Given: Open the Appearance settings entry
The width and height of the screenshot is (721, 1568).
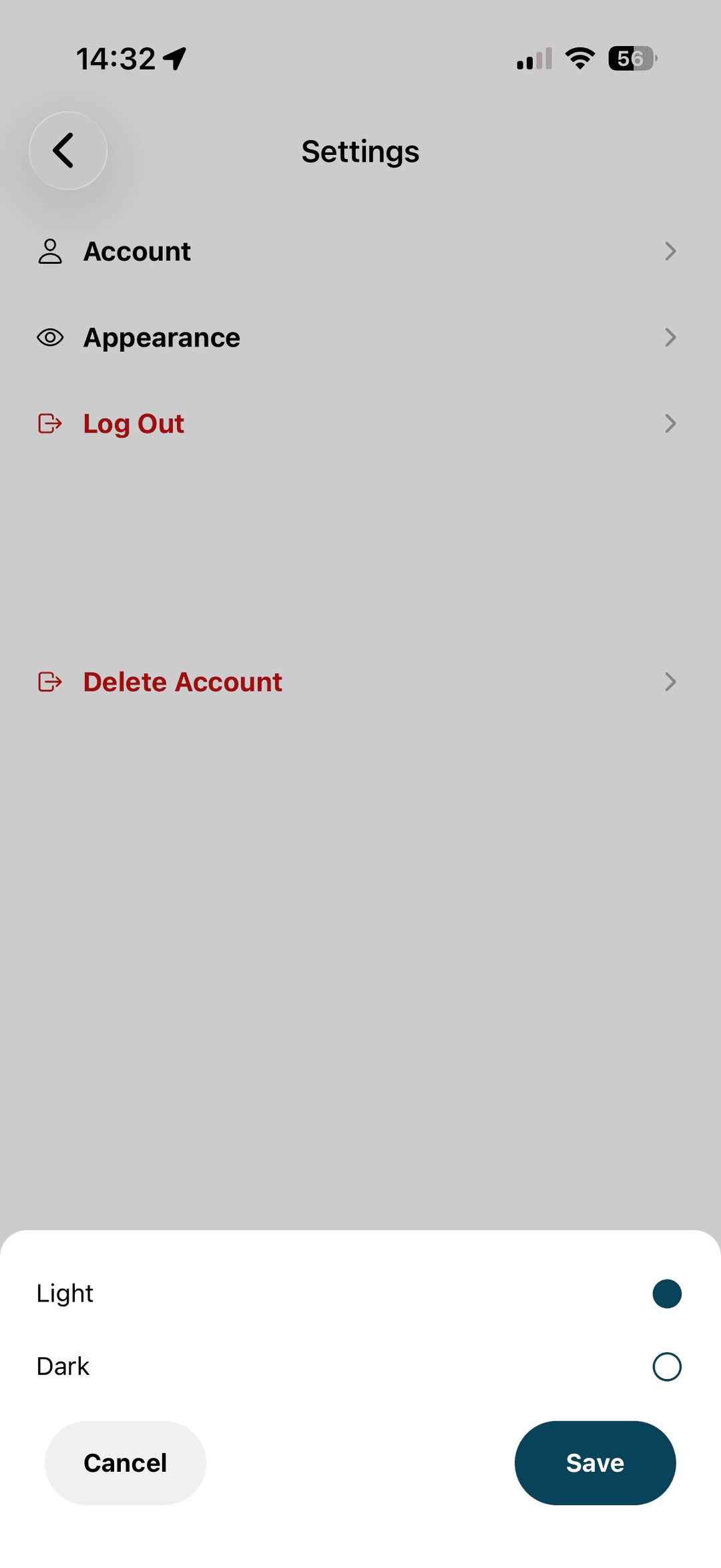Looking at the screenshot, I should click(162, 337).
